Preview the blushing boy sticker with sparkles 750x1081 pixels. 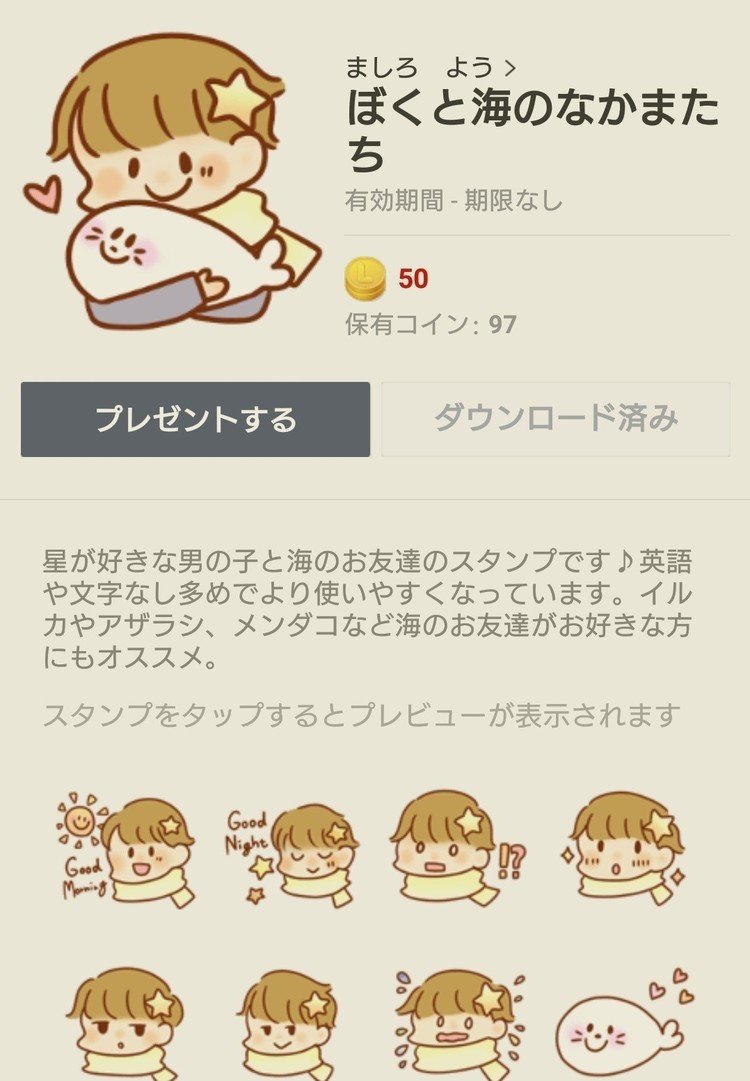coord(624,850)
